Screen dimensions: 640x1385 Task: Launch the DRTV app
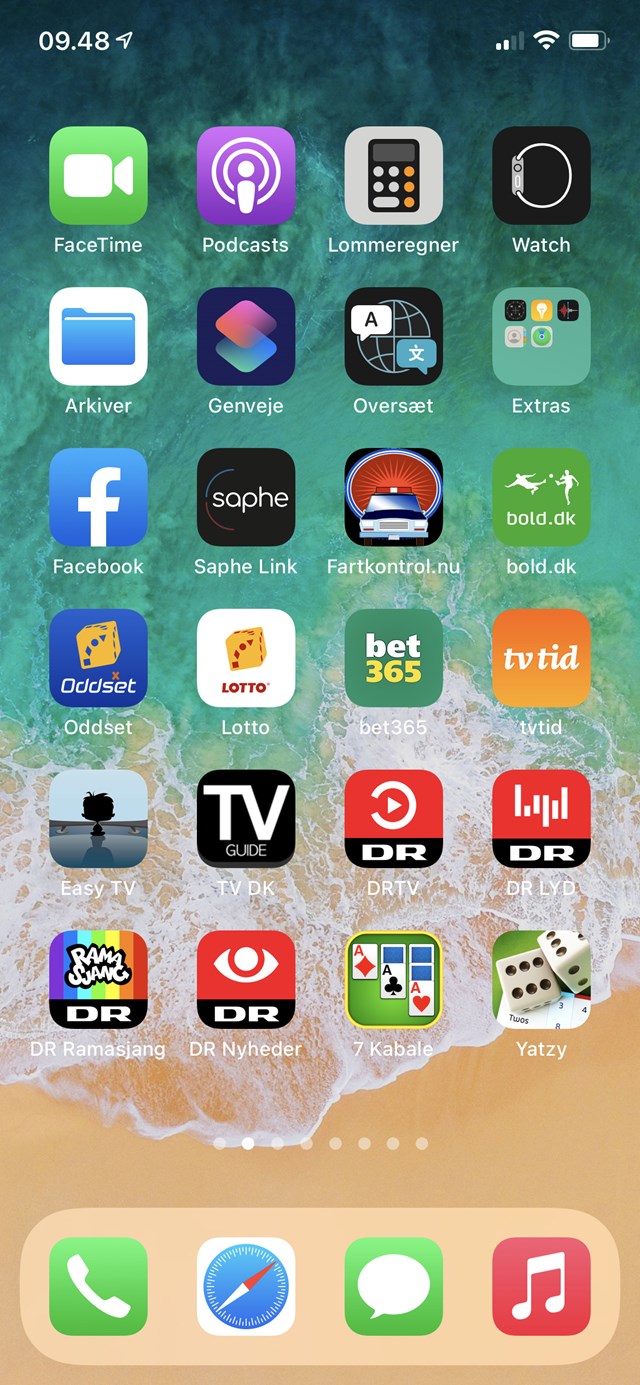coord(393,819)
